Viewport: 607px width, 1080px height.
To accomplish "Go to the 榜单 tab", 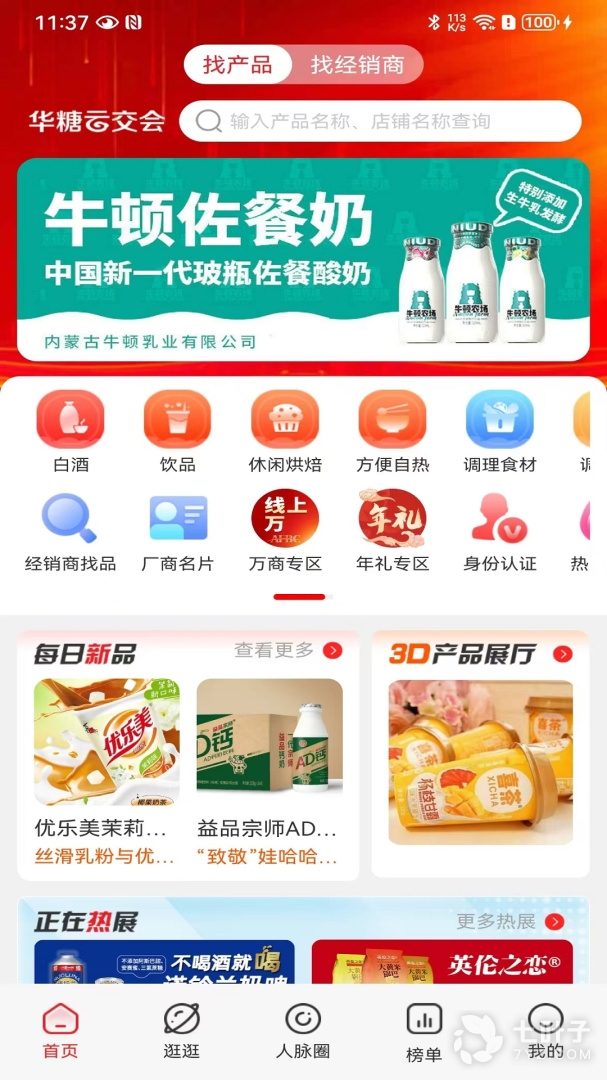I will (x=424, y=1031).
